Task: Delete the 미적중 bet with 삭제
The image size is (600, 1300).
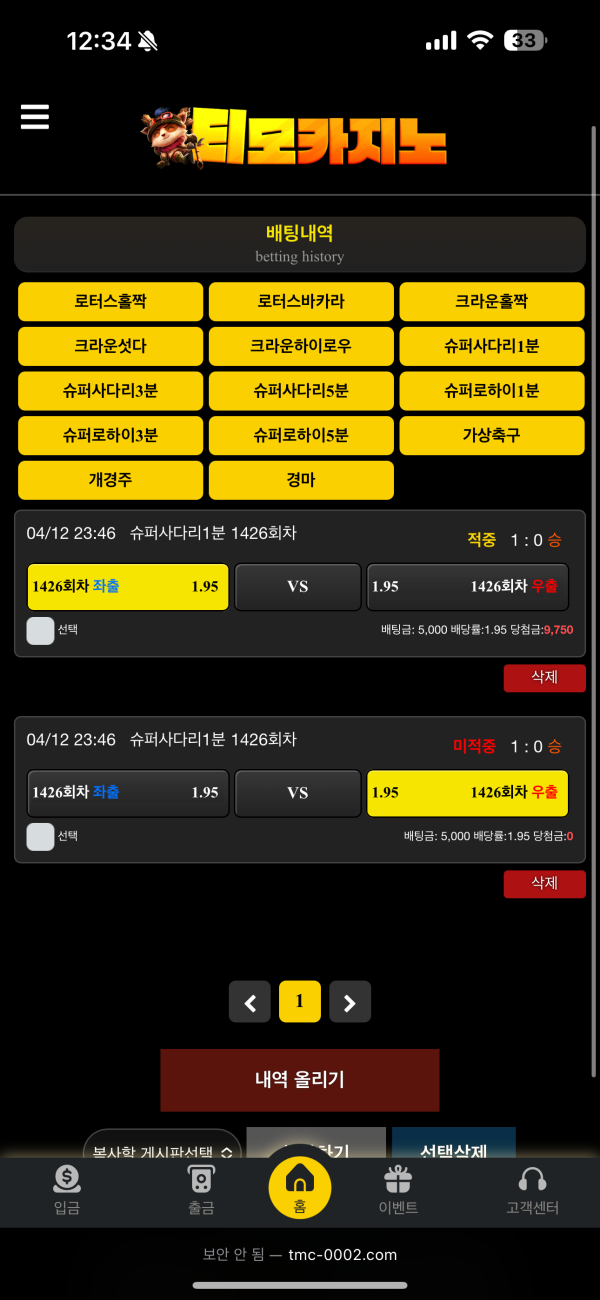Action: 544,883
